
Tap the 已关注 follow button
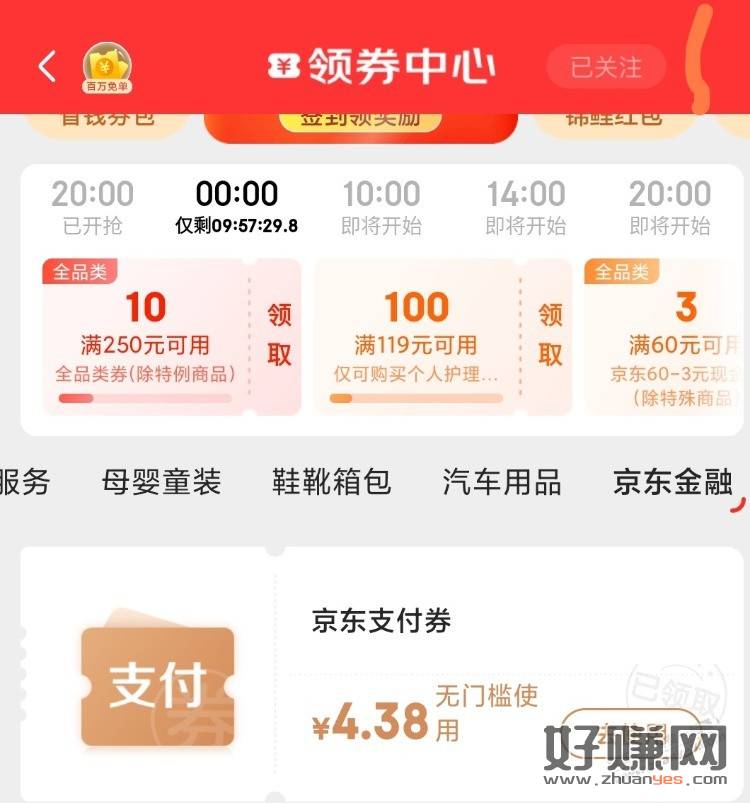coord(605,67)
